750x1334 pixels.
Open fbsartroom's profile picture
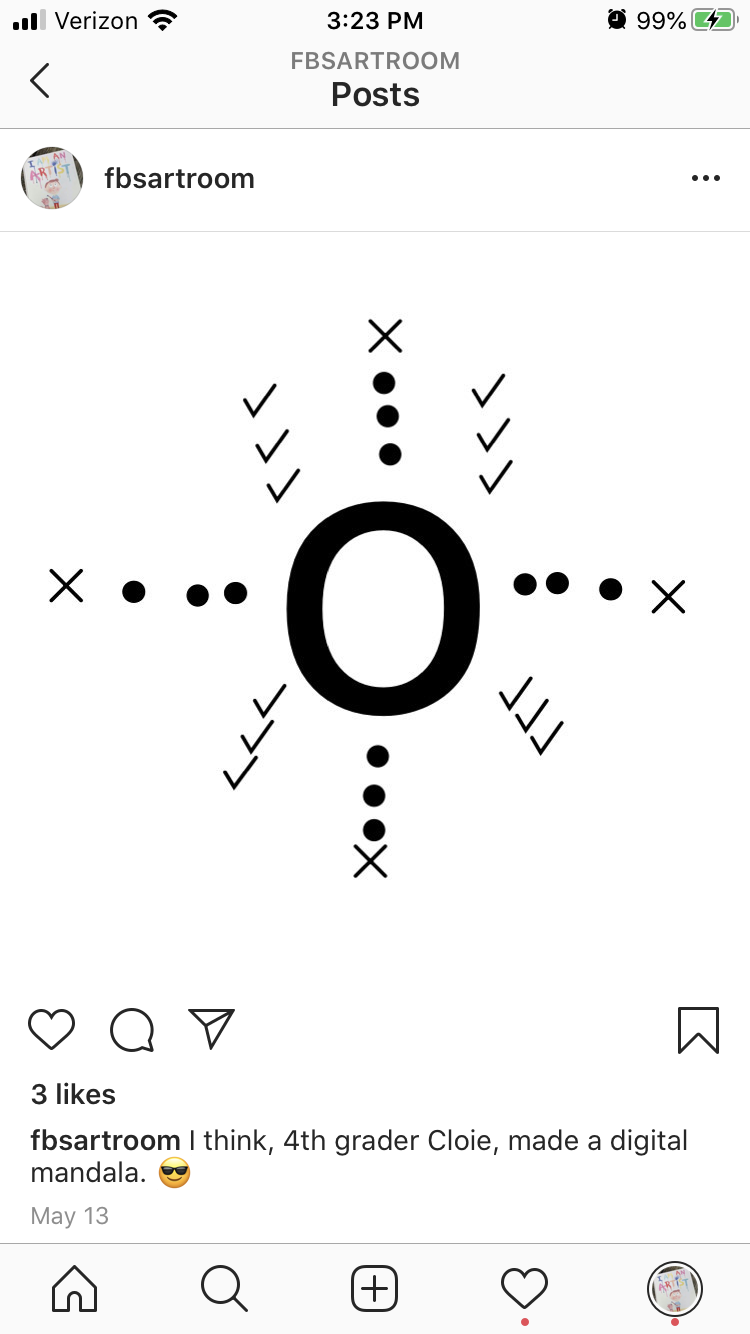pyautogui.click(x=52, y=179)
